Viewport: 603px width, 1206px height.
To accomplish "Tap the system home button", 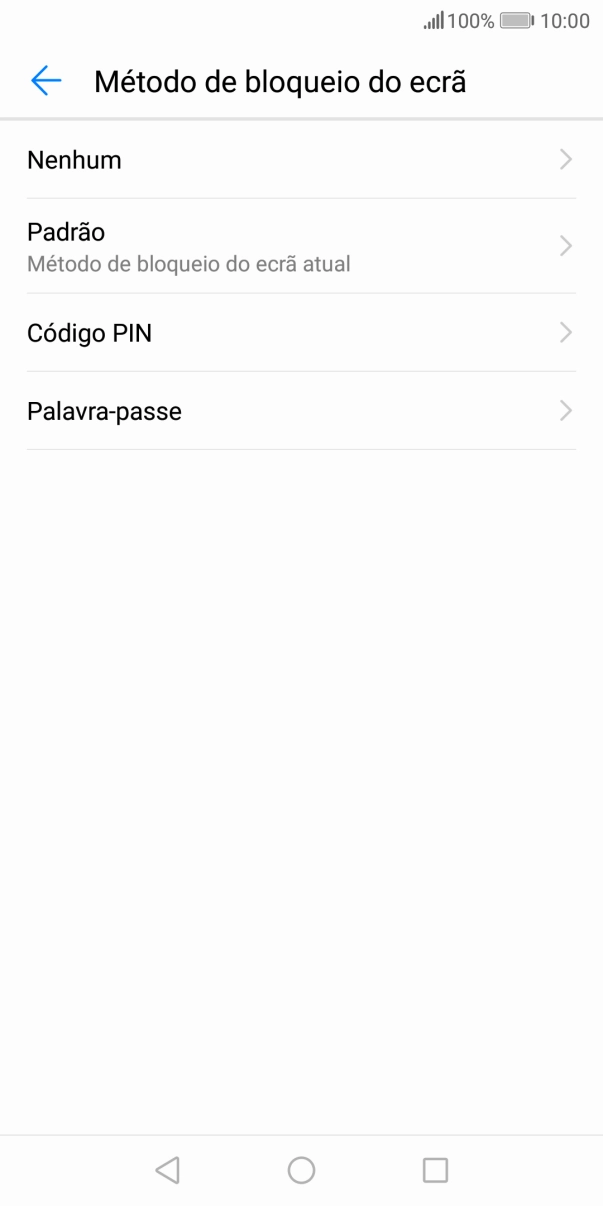I will coord(301,1170).
